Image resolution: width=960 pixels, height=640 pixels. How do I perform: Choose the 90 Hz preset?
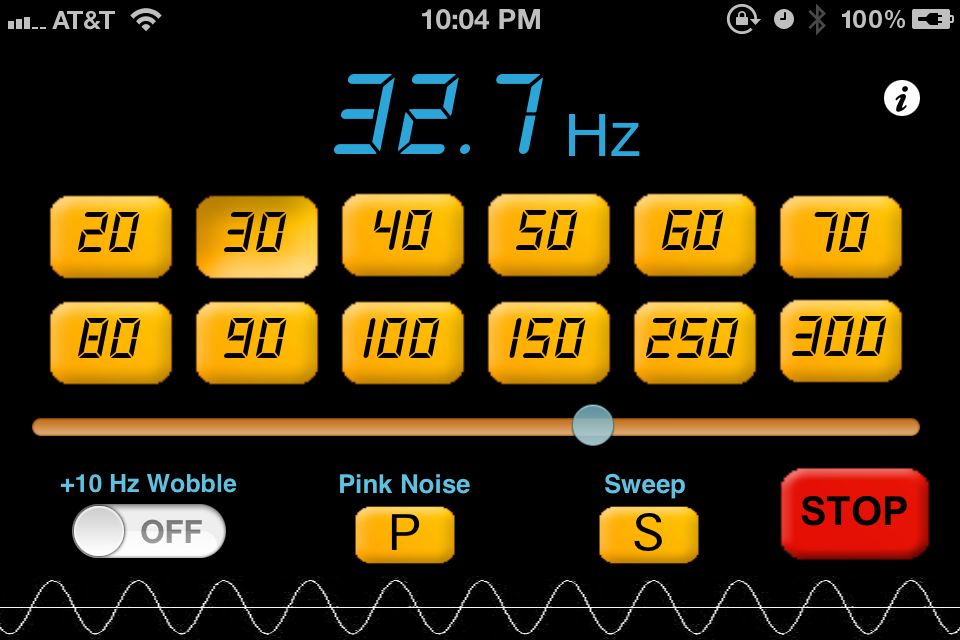[257, 343]
